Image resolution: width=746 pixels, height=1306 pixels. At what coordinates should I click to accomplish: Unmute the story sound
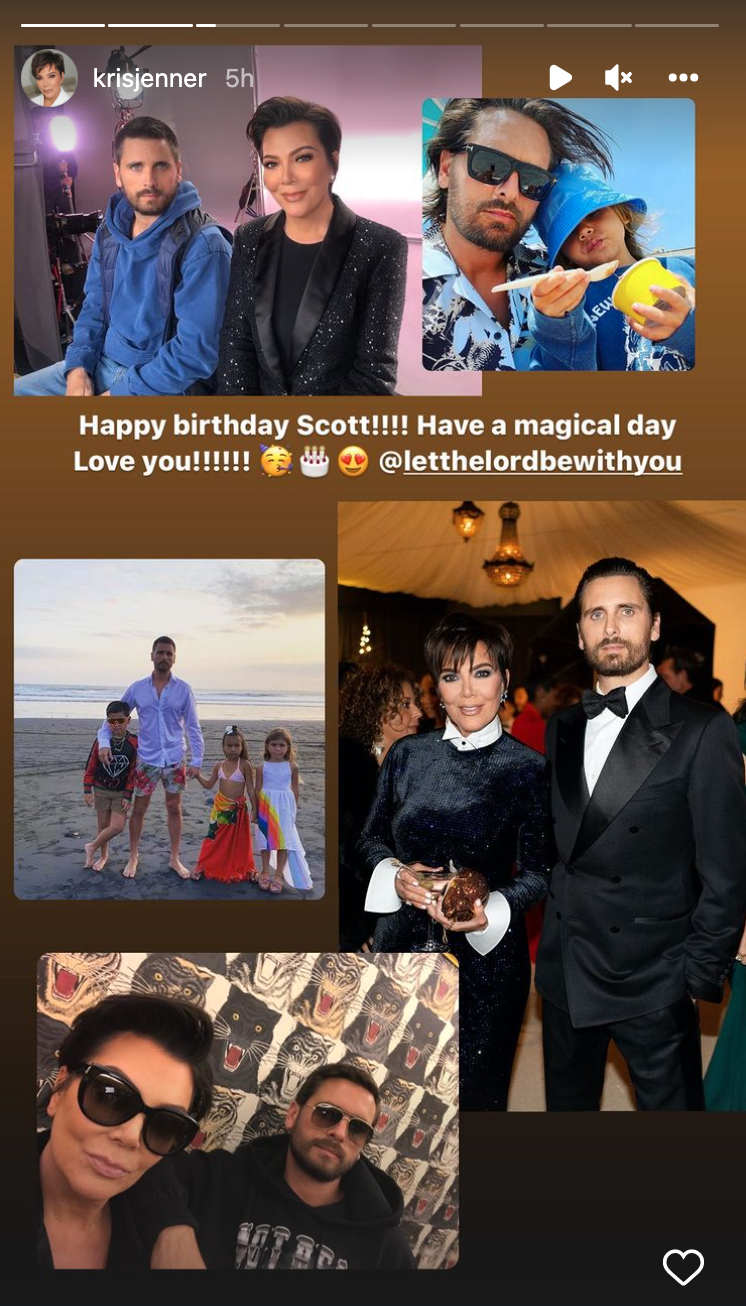tap(619, 77)
